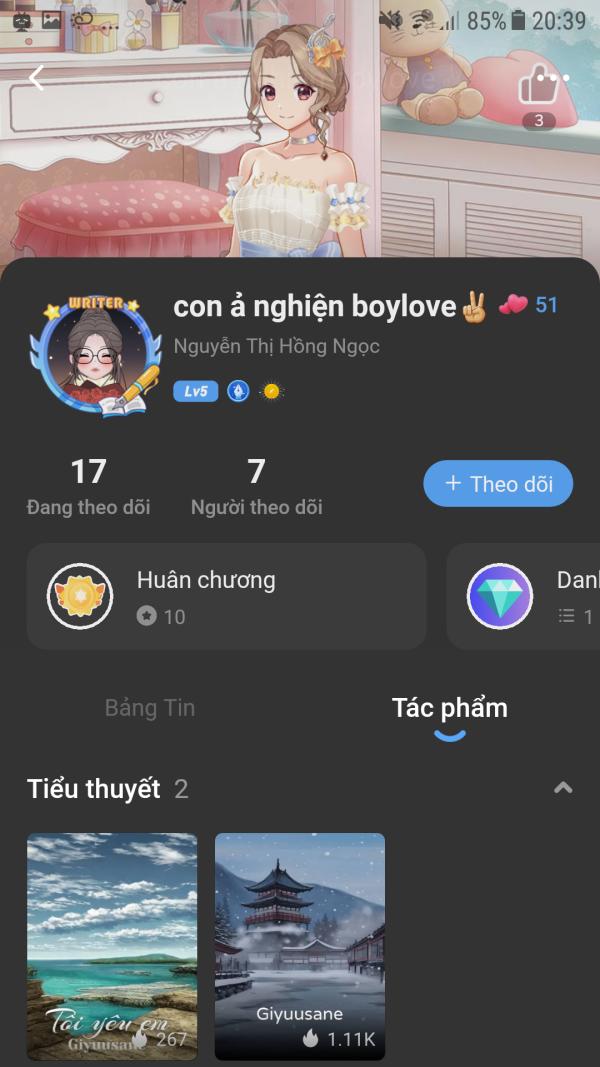600x1067 pixels.
Task: Select the Tác phẩm tab
Action: click(x=450, y=708)
